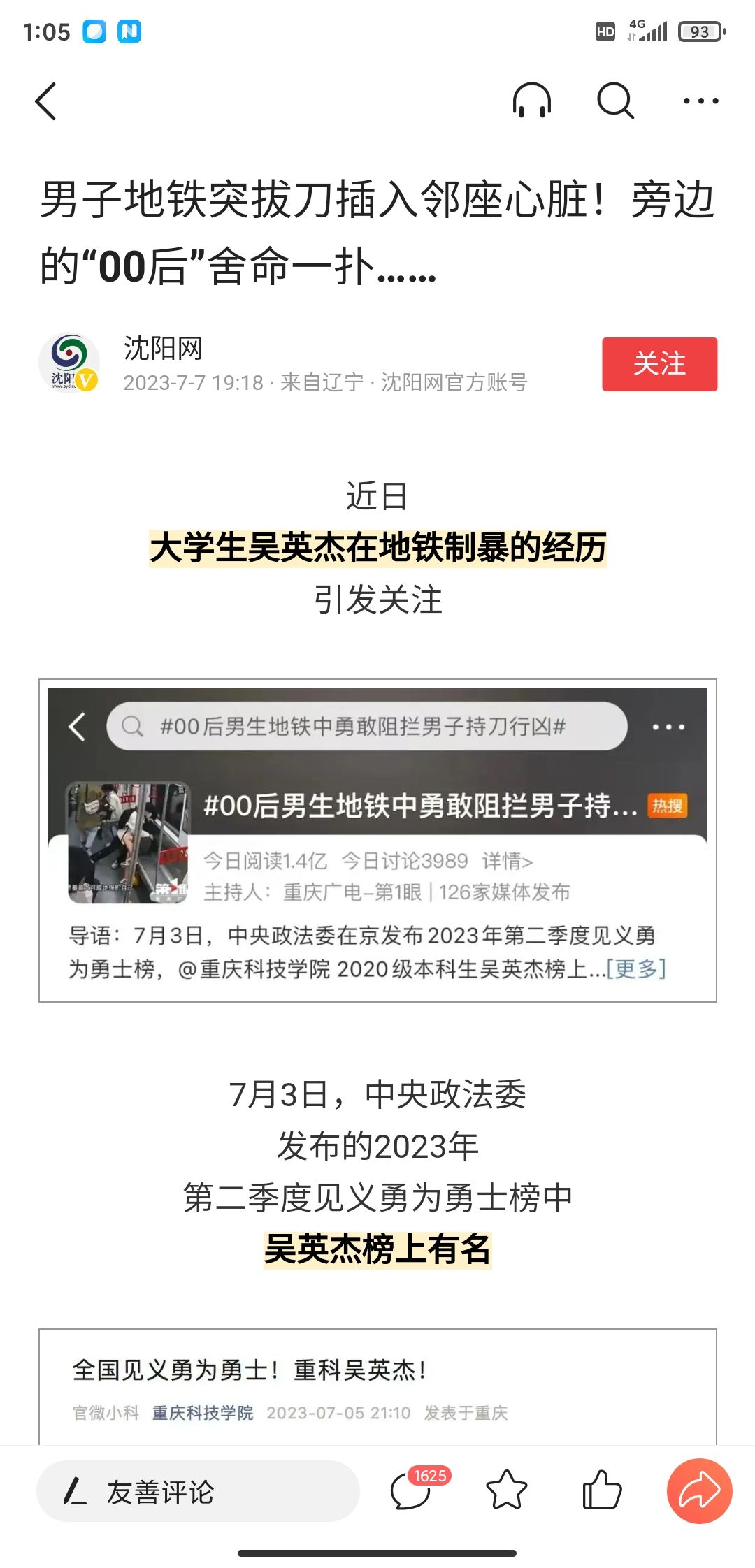Screen dimensions: 755x1568
Task: Listen to article with headphone icon
Action: click(531, 101)
